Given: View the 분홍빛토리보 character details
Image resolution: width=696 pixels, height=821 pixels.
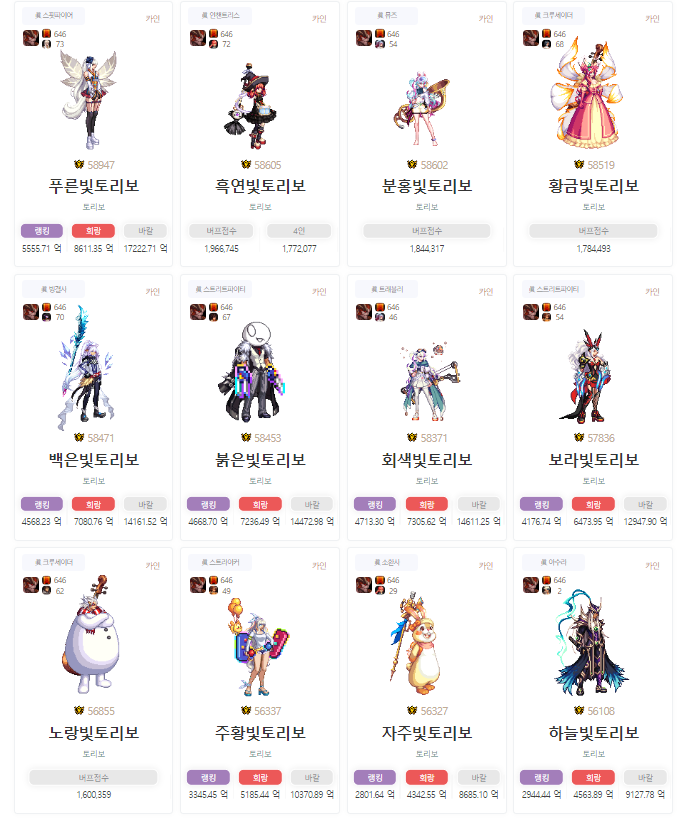Looking at the screenshot, I should pyautogui.click(x=426, y=186).
